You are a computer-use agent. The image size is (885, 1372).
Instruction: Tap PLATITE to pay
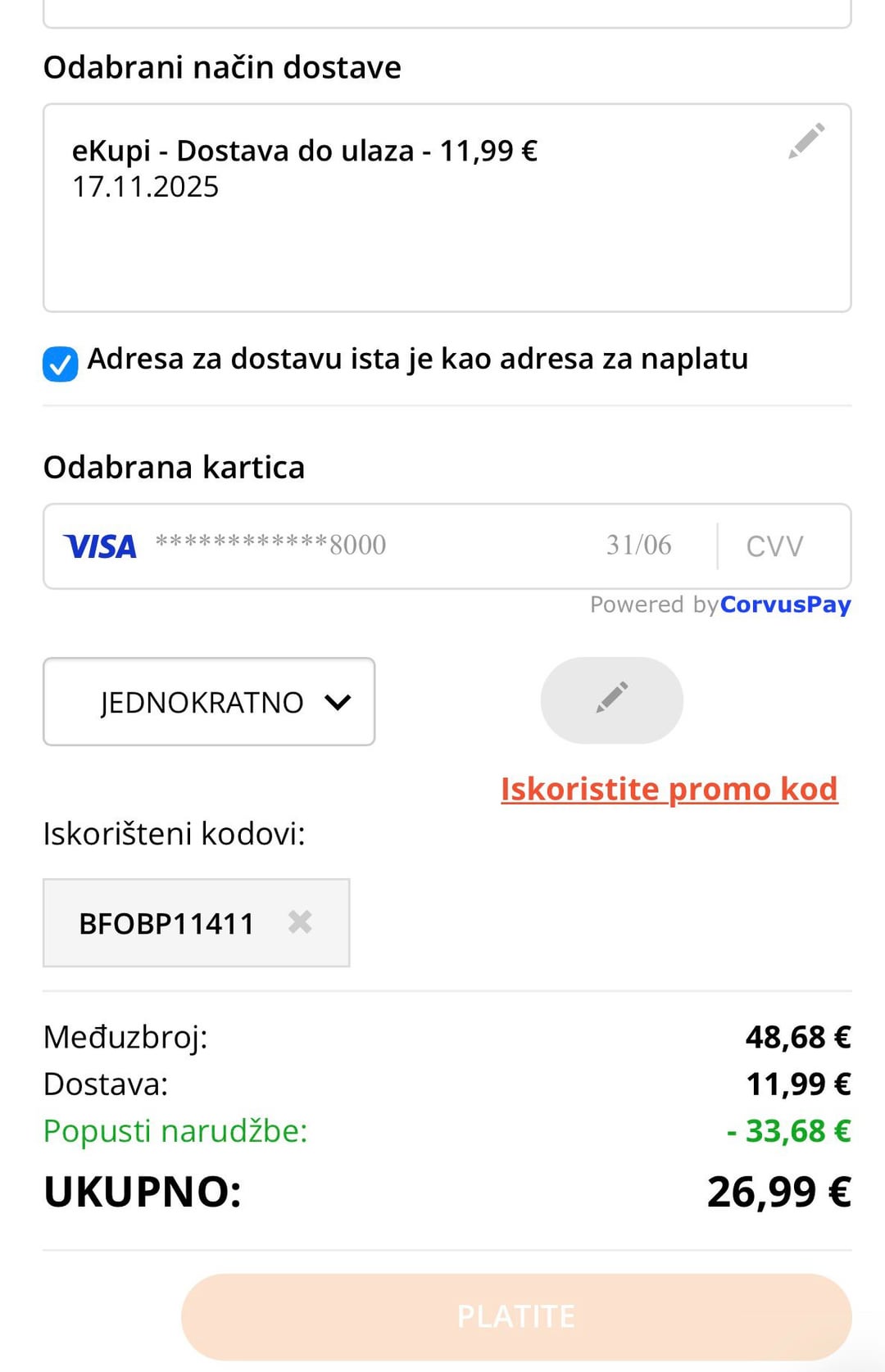tap(516, 1316)
